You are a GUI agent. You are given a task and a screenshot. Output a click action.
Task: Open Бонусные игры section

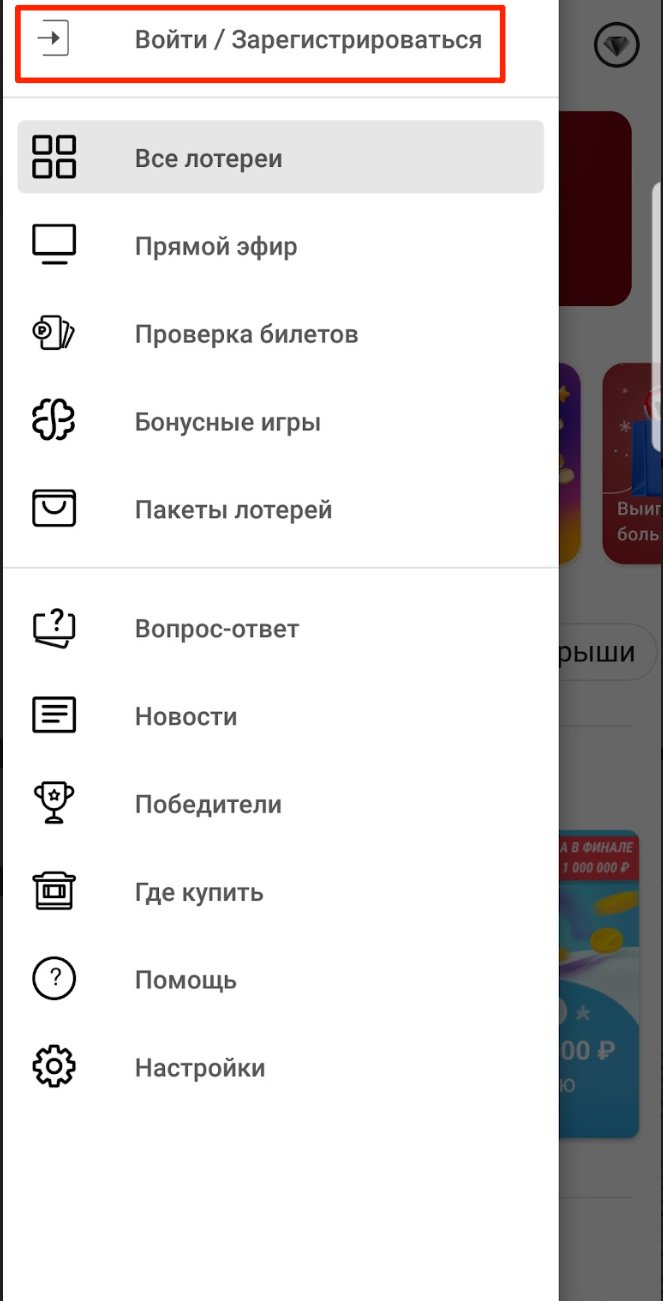point(228,422)
